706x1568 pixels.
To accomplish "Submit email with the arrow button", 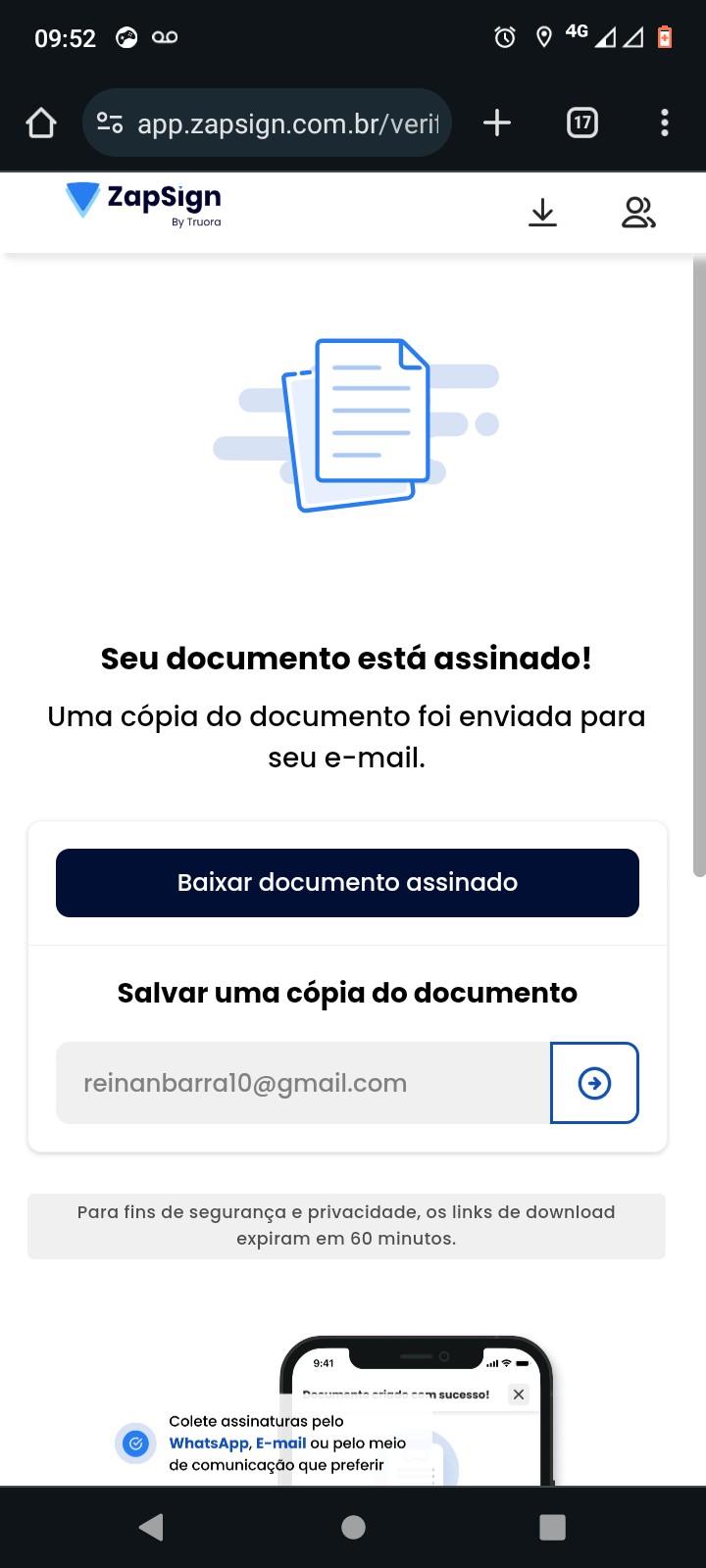I will pos(594,1083).
